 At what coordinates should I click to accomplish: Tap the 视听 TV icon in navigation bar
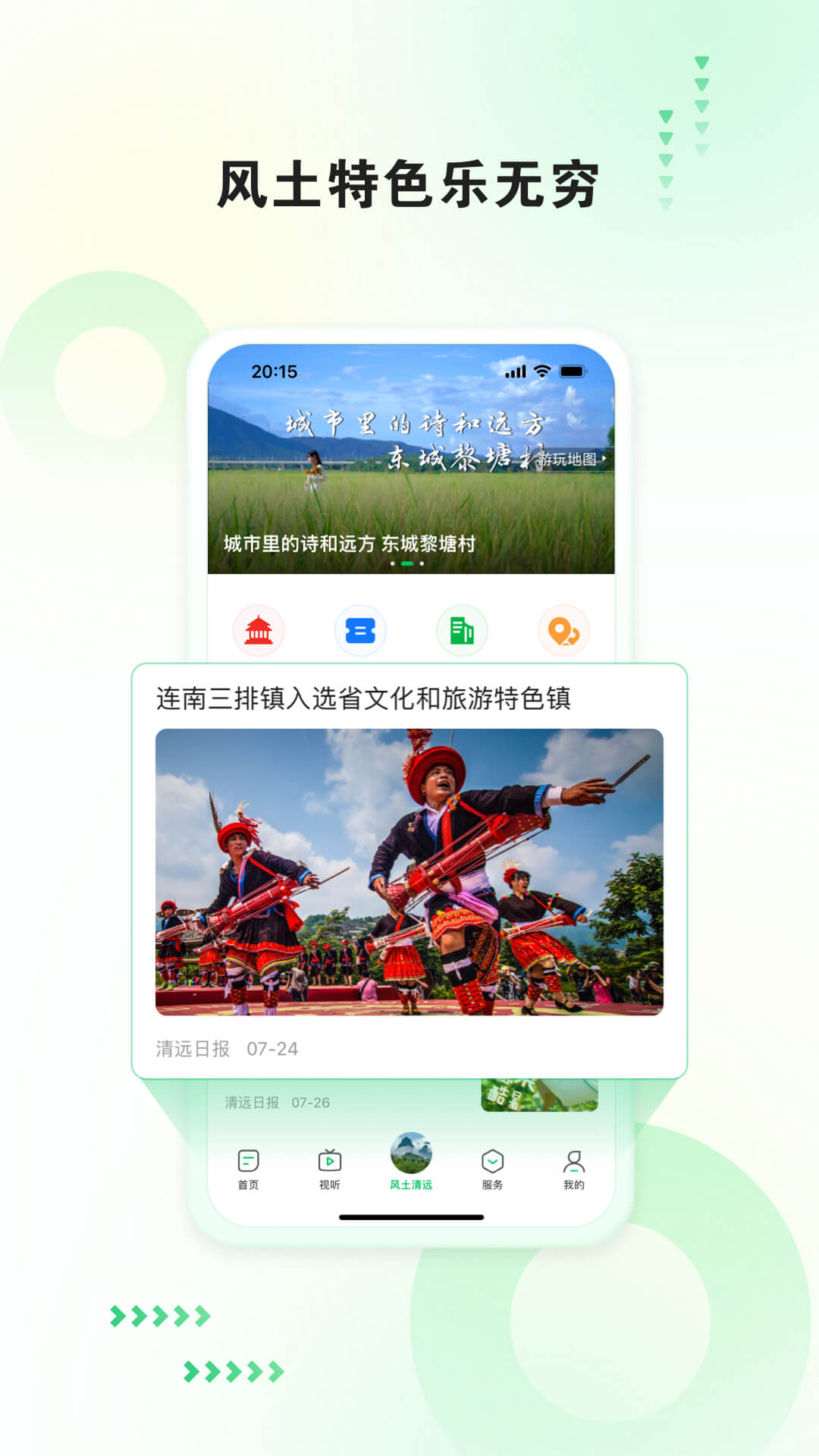330,1160
